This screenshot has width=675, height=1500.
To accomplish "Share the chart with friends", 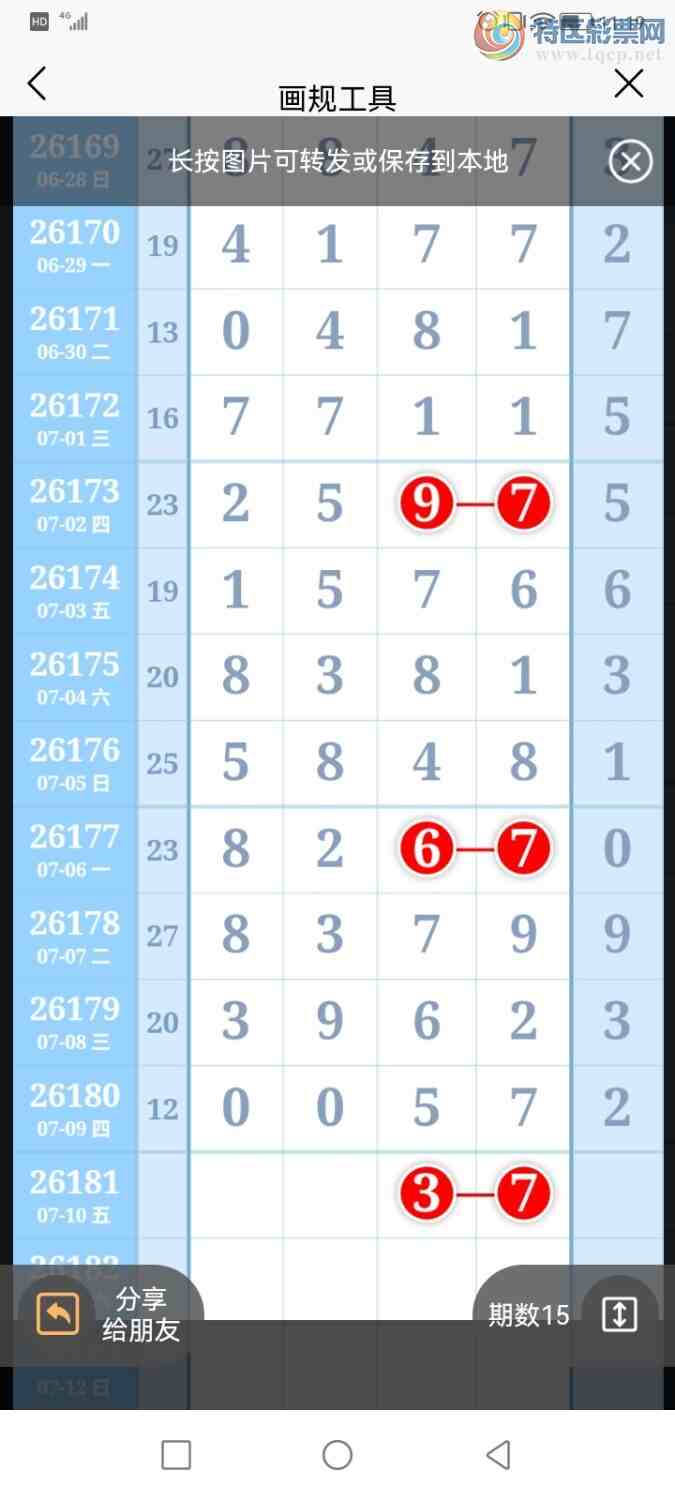I will click(x=106, y=1314).
